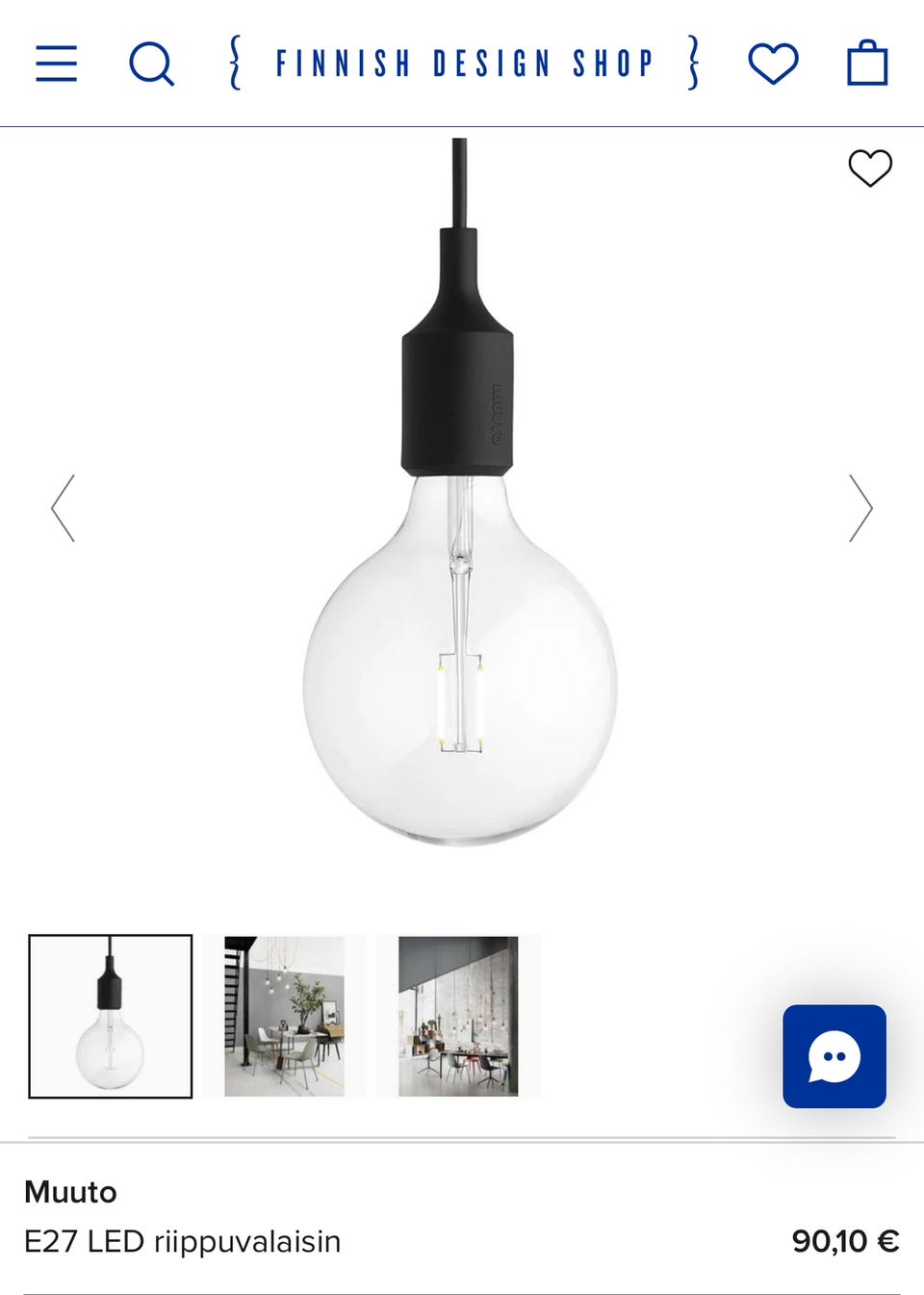Open the customer chat bubble
924x1295 pixels.
834,1056
